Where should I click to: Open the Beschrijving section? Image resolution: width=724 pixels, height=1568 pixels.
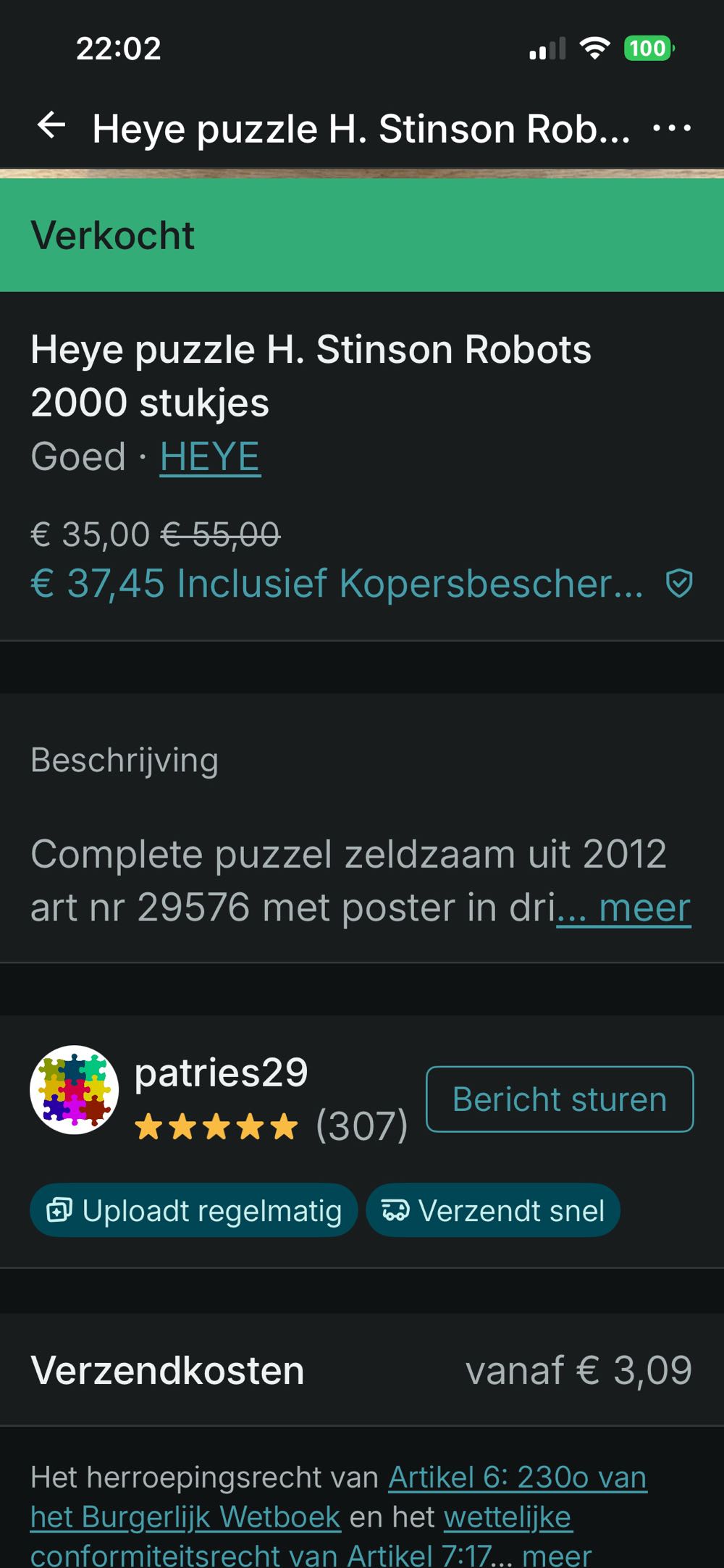click(126, 760)
